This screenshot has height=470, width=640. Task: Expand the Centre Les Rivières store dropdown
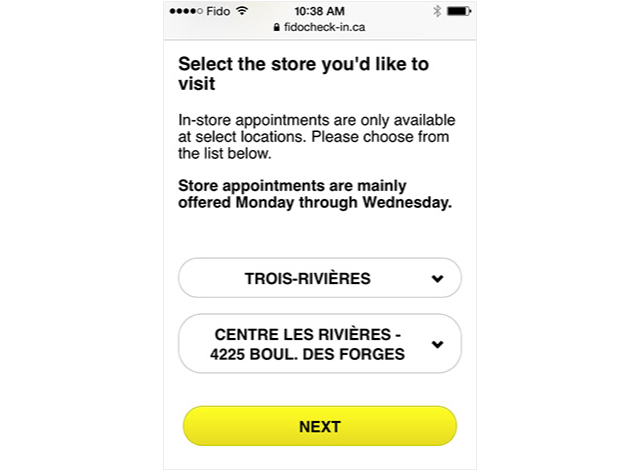319,344
